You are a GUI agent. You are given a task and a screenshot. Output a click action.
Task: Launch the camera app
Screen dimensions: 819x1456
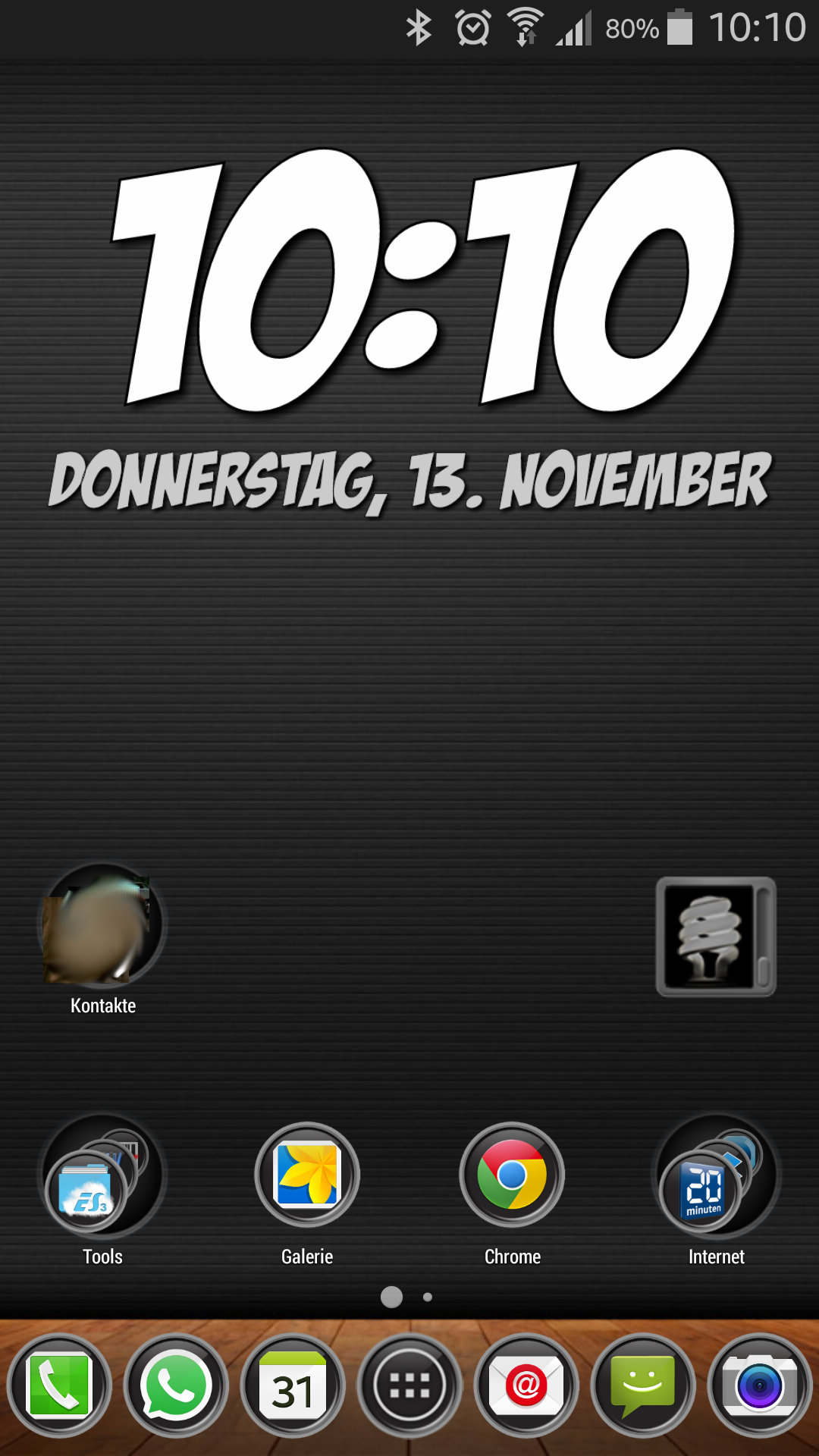point(760,1385)
